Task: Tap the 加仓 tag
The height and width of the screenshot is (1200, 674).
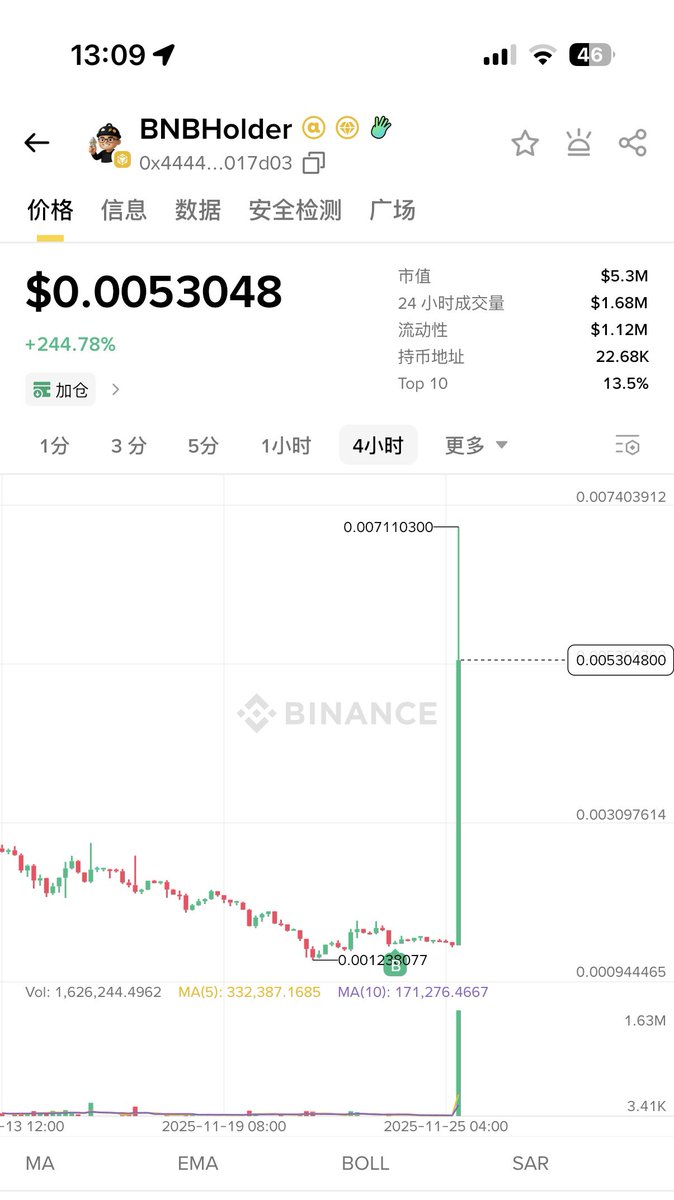Action: (62, 390)
